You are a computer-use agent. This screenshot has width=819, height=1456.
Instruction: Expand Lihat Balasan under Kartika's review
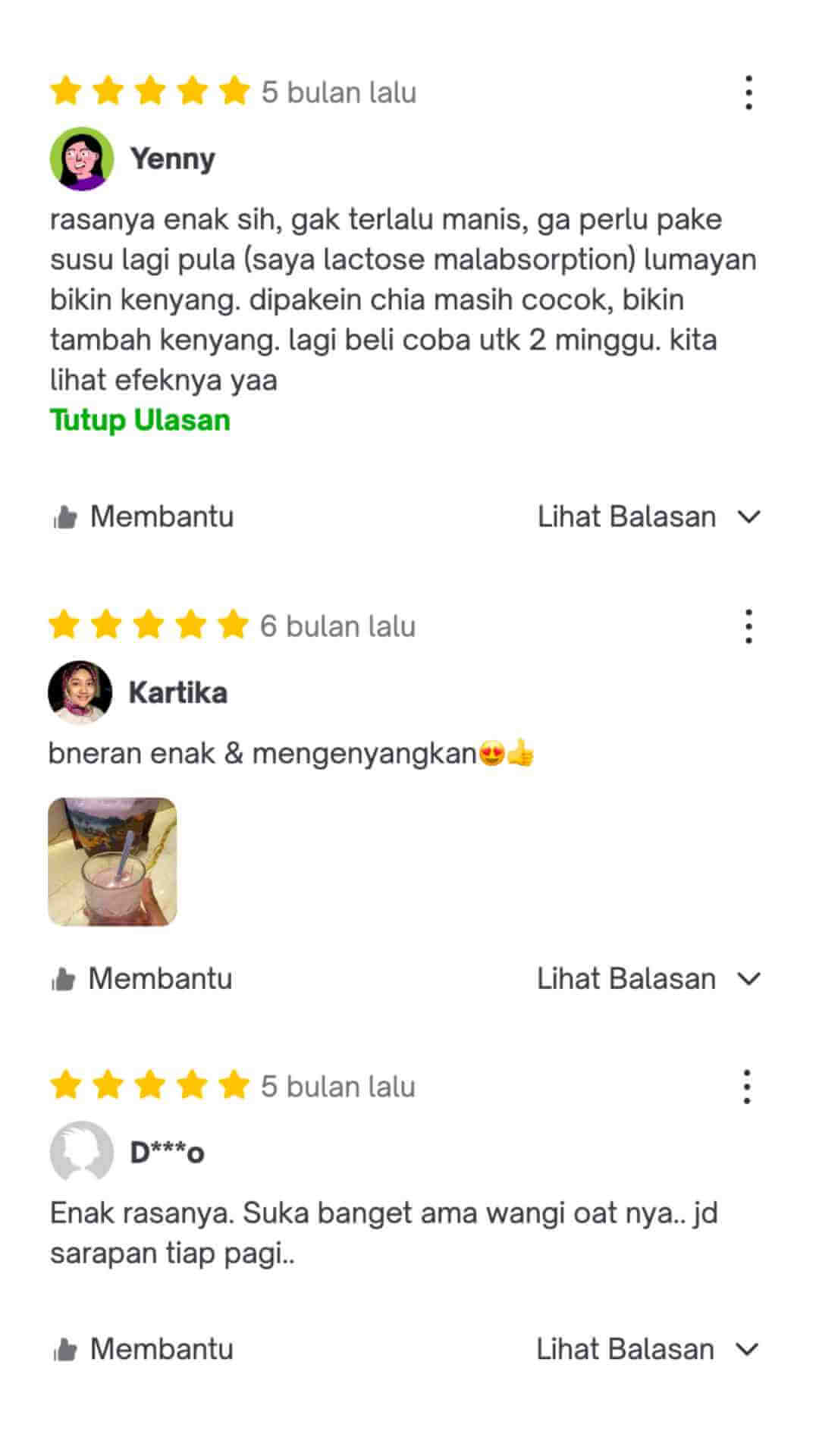pos(648,979)
